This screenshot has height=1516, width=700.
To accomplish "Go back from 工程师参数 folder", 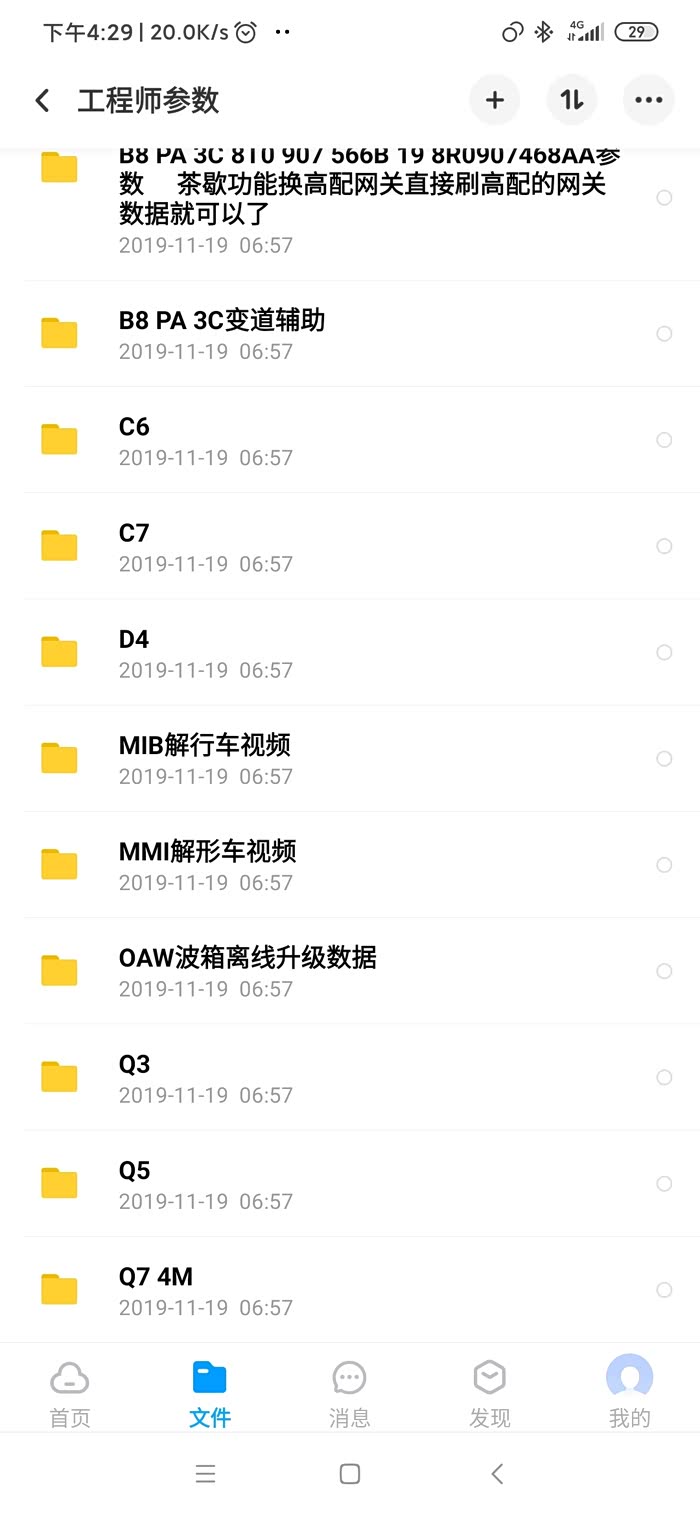I will [x=42, y=100].
